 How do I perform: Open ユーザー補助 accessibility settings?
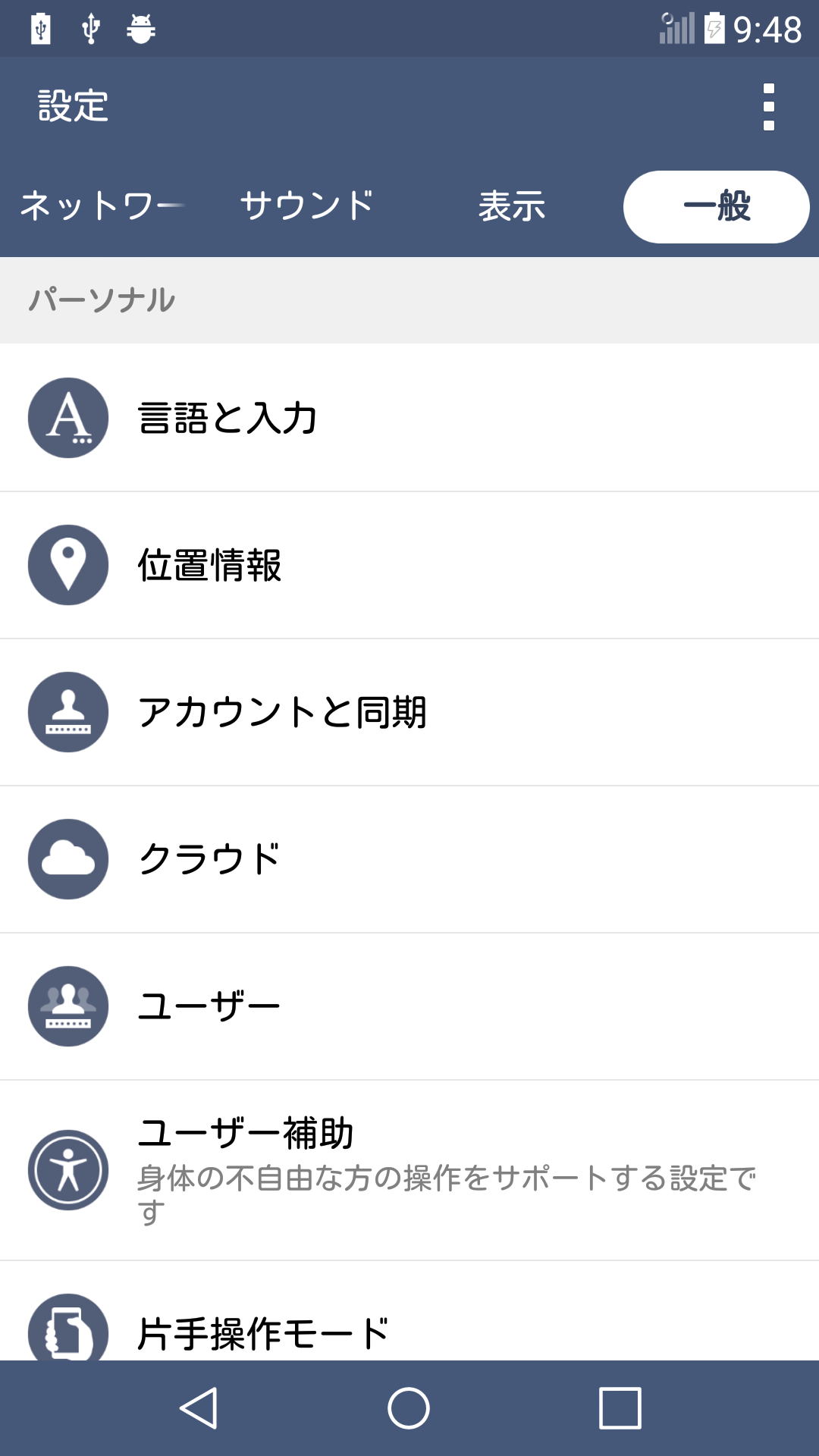point(409,1170)
